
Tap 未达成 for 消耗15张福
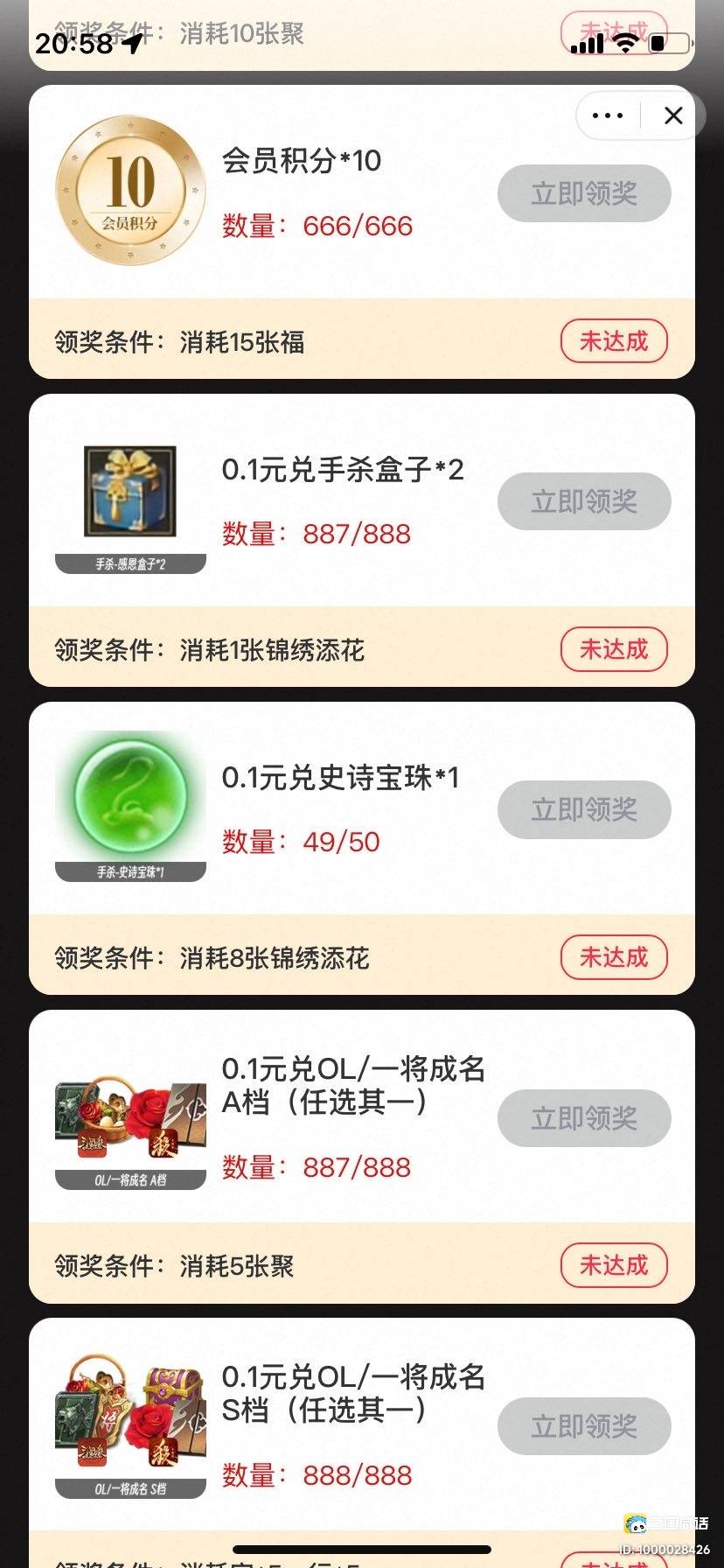pos(614,341)
